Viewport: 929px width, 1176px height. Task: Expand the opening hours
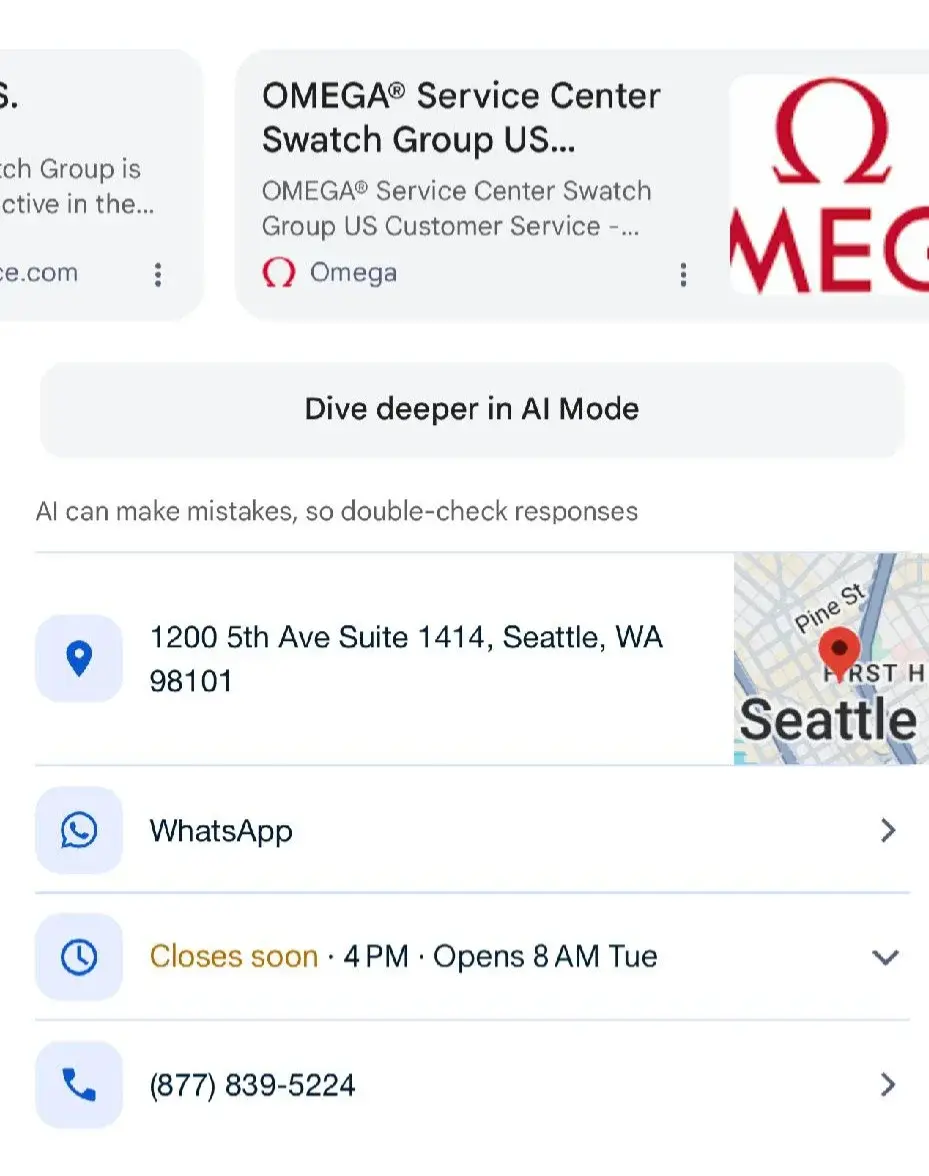tap(884, 957)
